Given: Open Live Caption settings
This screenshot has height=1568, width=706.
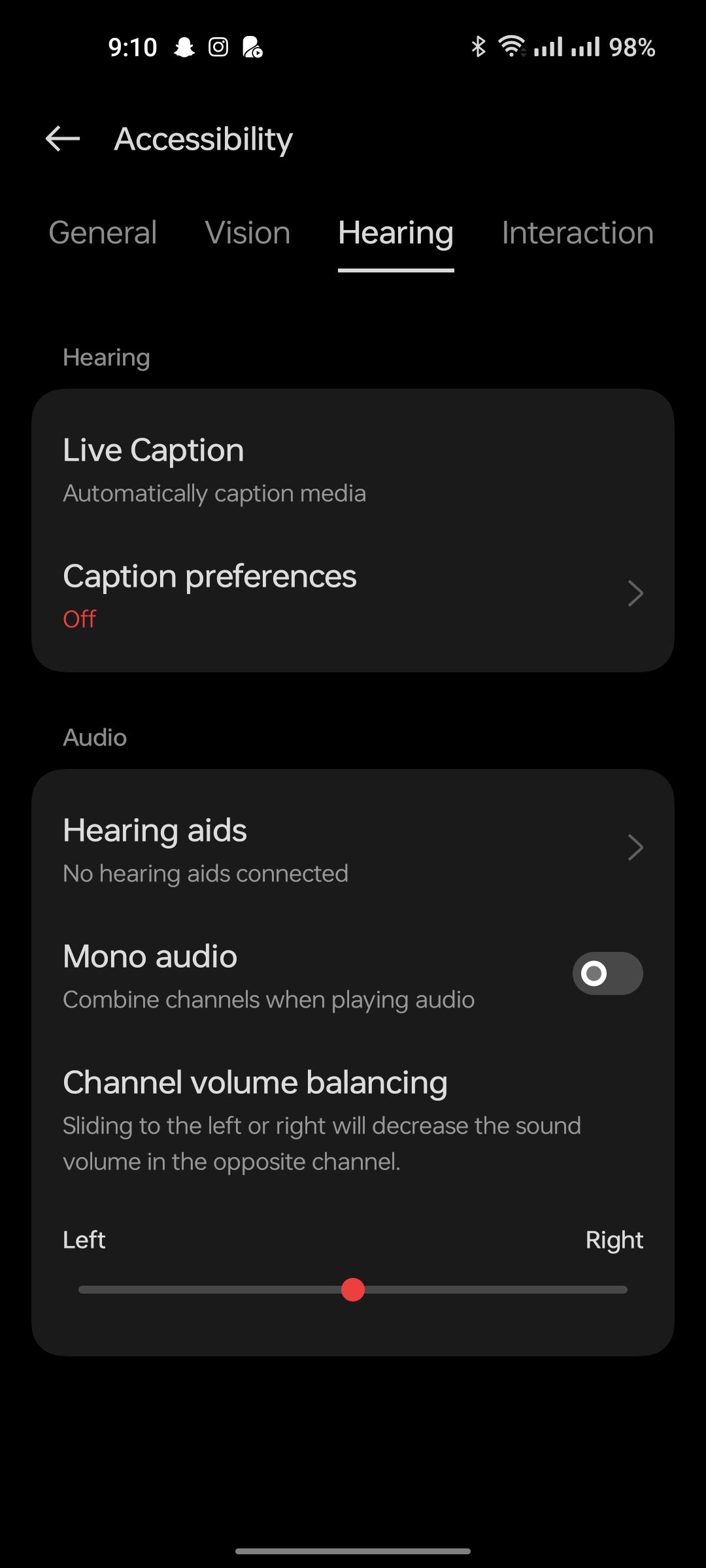Looking at the screenshot, I should click(x=353, y=469).
